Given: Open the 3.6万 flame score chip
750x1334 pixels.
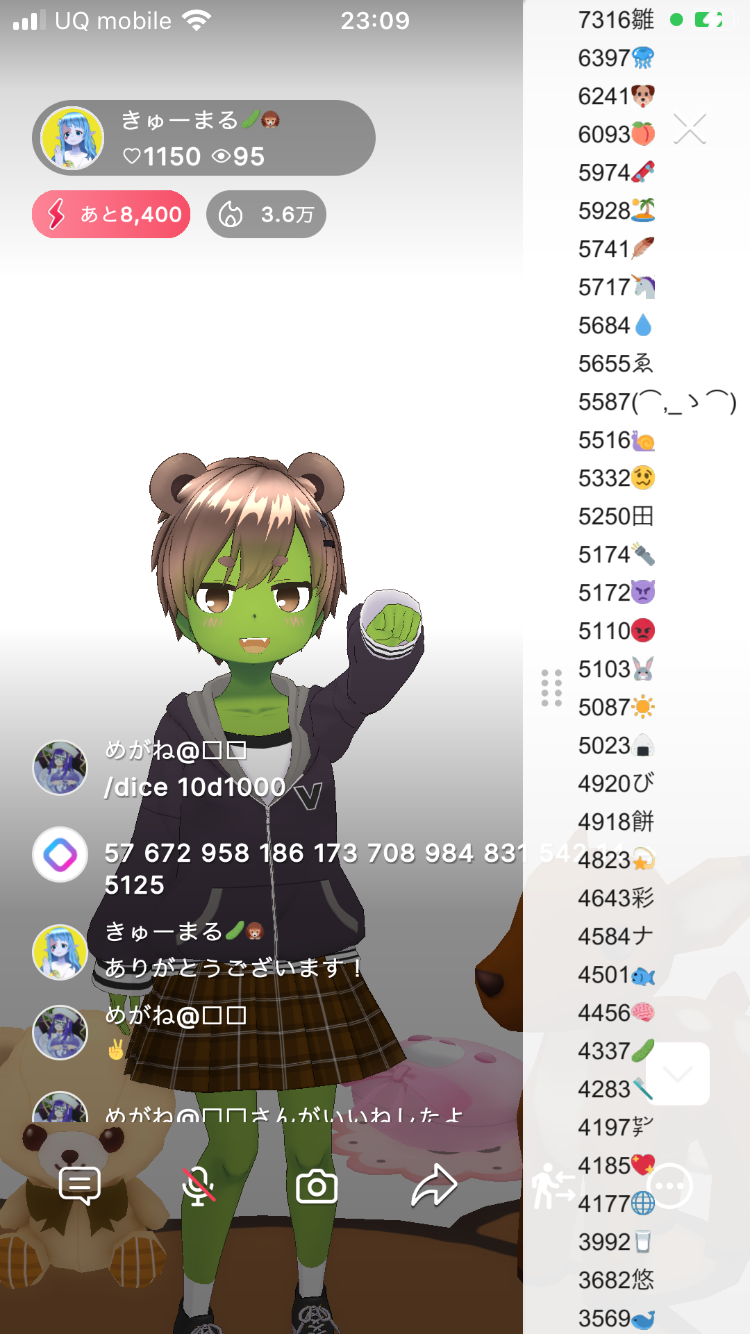Looking at the screenshot, I should (x=266, y=214).
